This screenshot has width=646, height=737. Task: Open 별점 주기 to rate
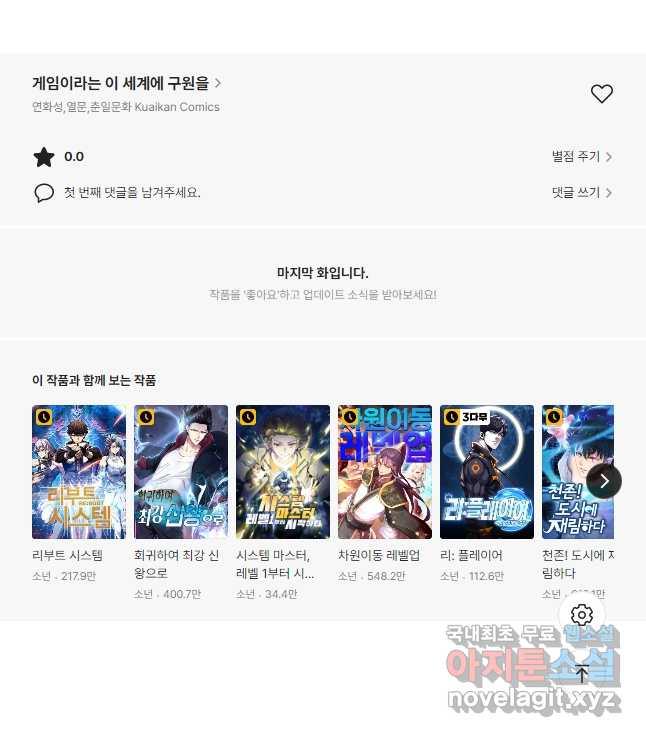point(581,157)
